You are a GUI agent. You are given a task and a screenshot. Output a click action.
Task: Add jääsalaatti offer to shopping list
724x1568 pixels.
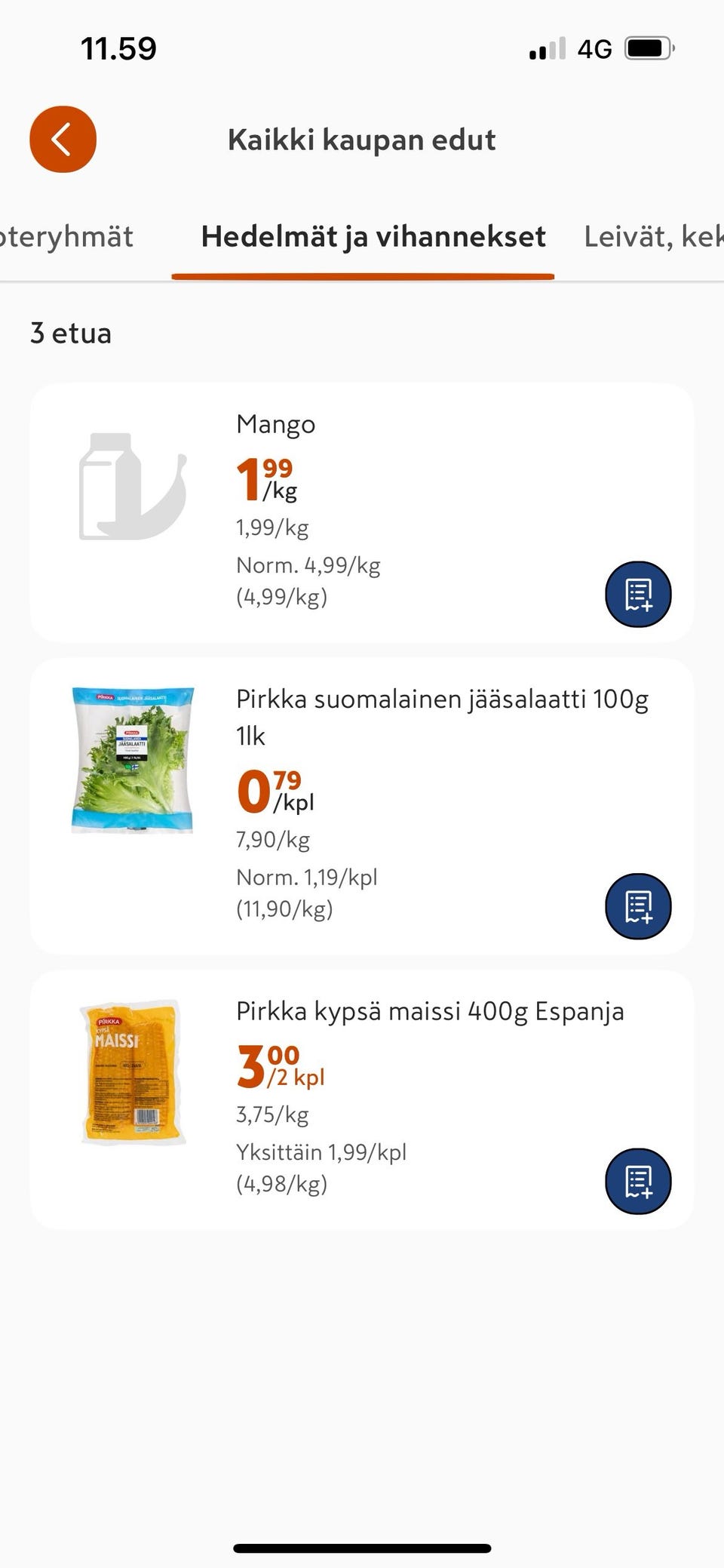pyautogui.click(x=638, y=908)
